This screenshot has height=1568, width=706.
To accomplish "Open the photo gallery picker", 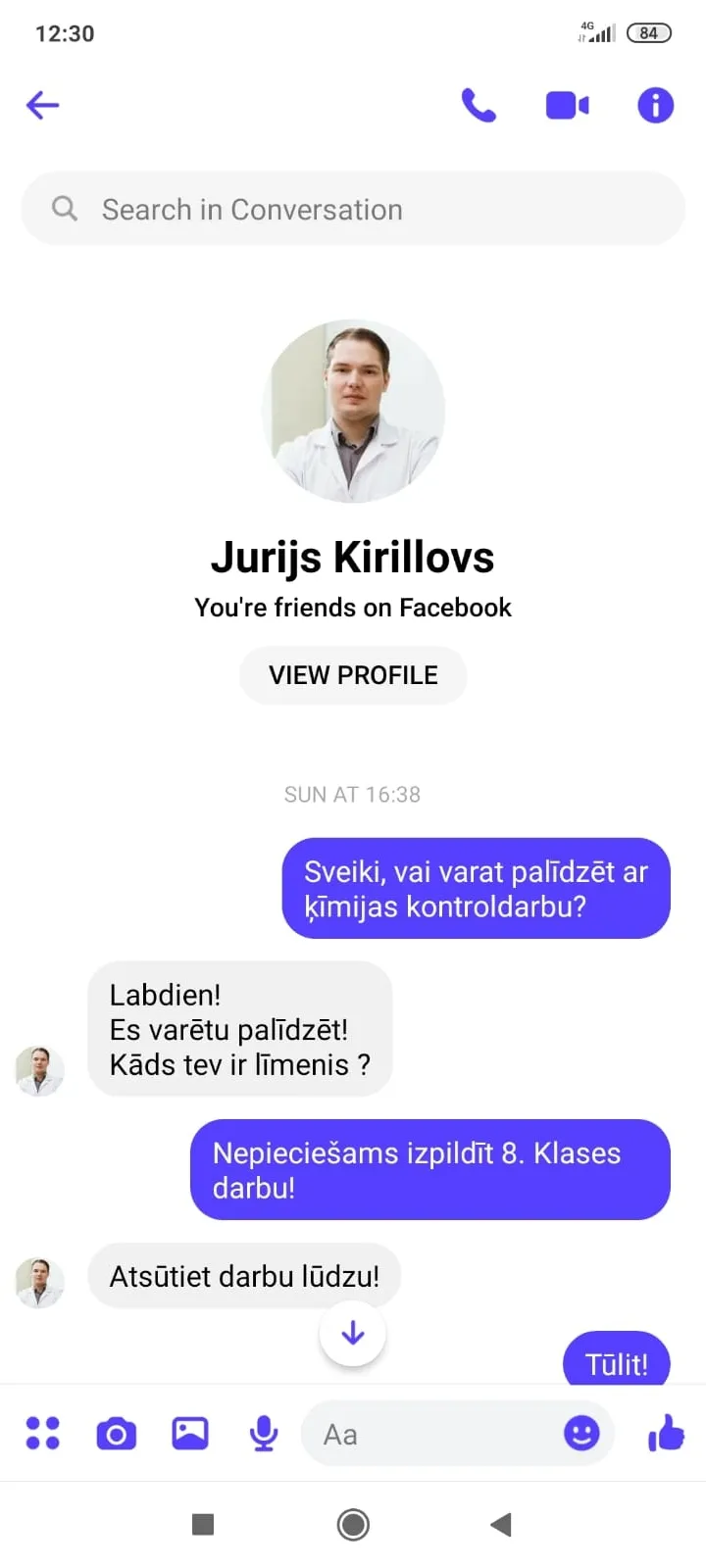I will (x=190, y=1433).
